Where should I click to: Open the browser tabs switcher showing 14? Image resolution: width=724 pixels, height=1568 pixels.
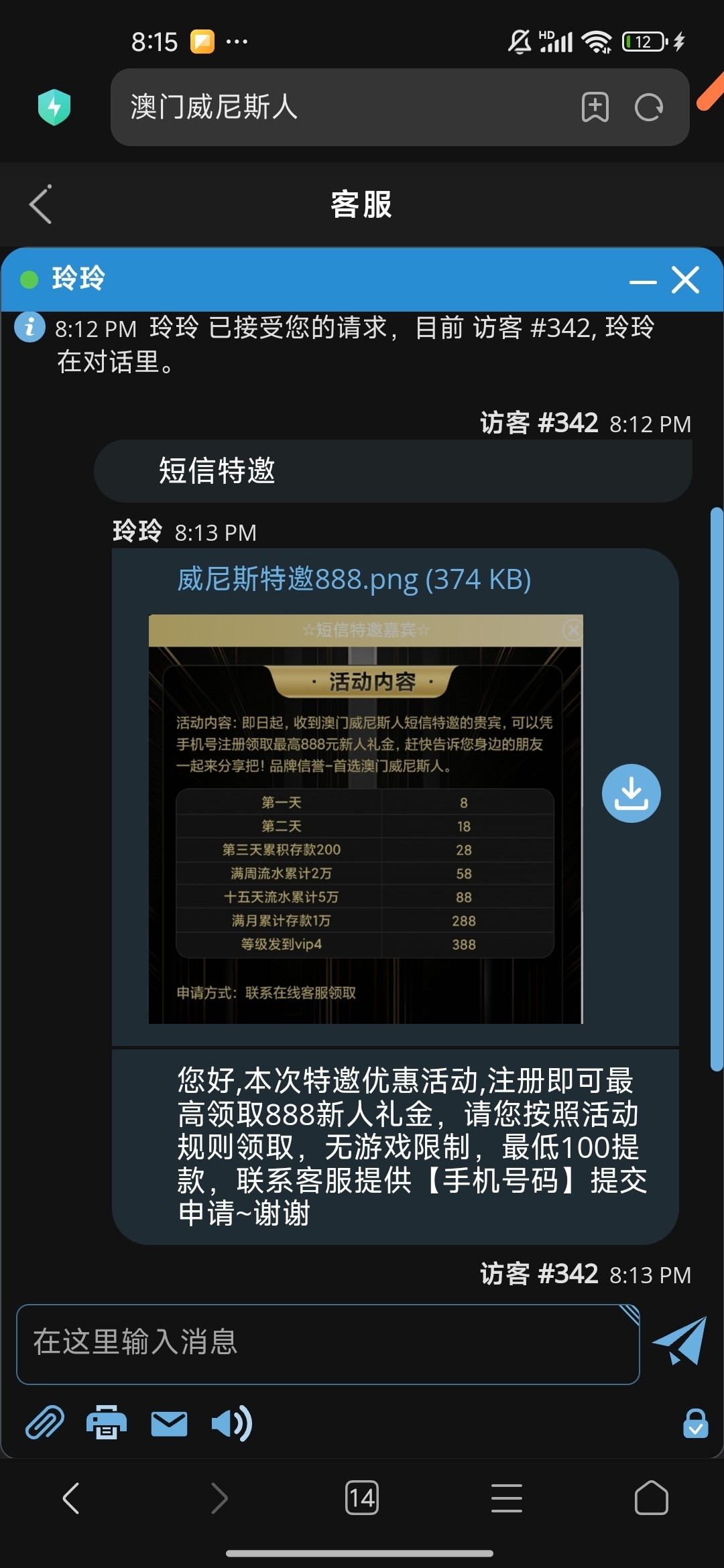(361, 1498)
